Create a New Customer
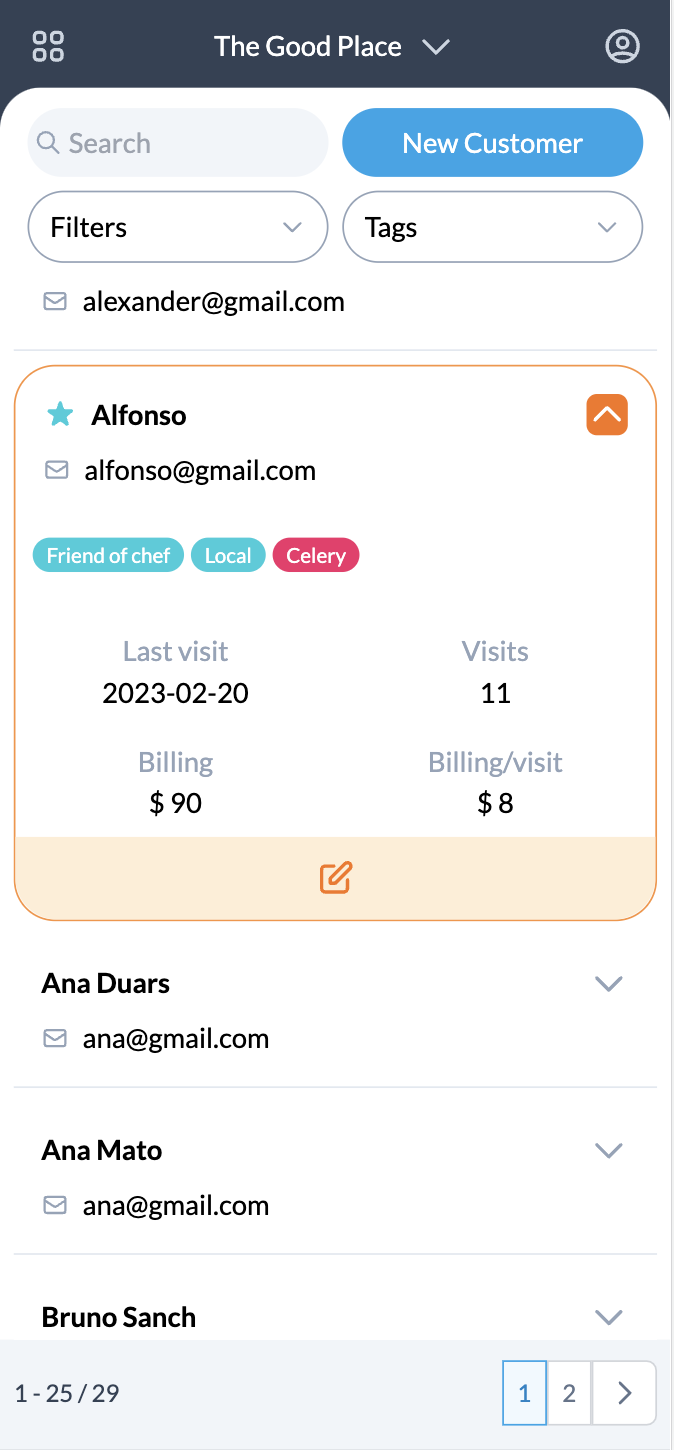Image resolution: width=674 pixels, height=1450 pixels. [492, 143]
